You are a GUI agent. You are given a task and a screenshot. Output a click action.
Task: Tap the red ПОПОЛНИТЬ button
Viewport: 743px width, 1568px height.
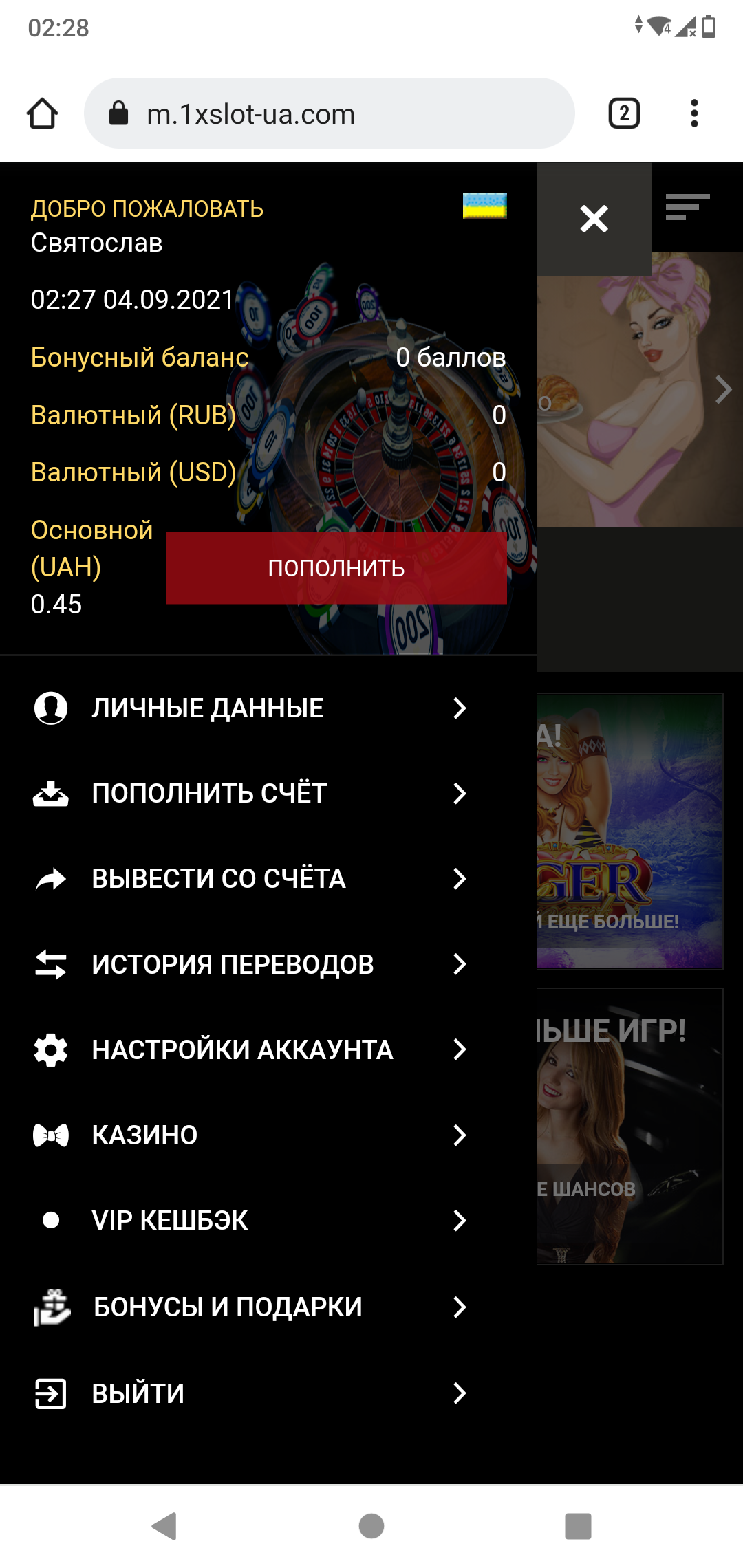pyautogui.click(x=336, y=568)
